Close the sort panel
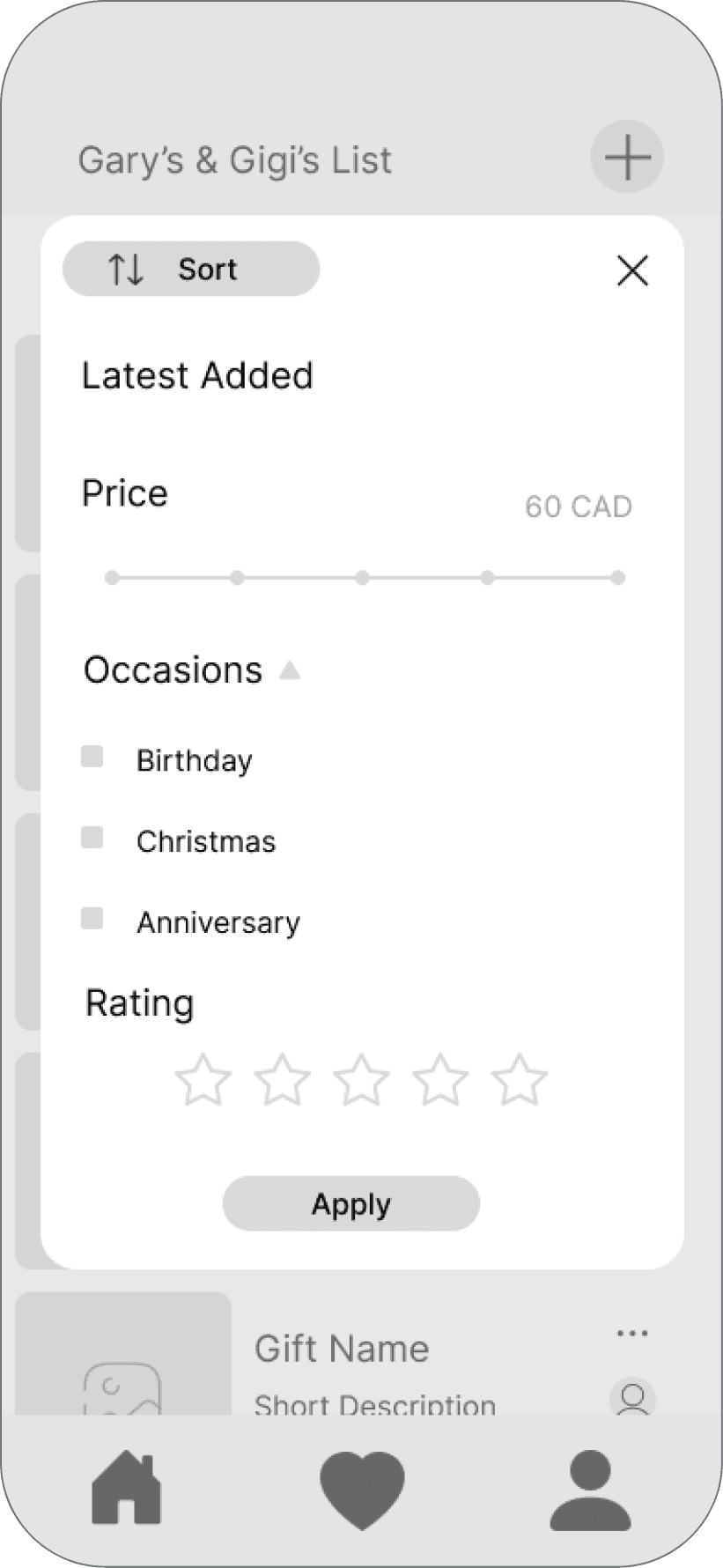 point(632,270)
